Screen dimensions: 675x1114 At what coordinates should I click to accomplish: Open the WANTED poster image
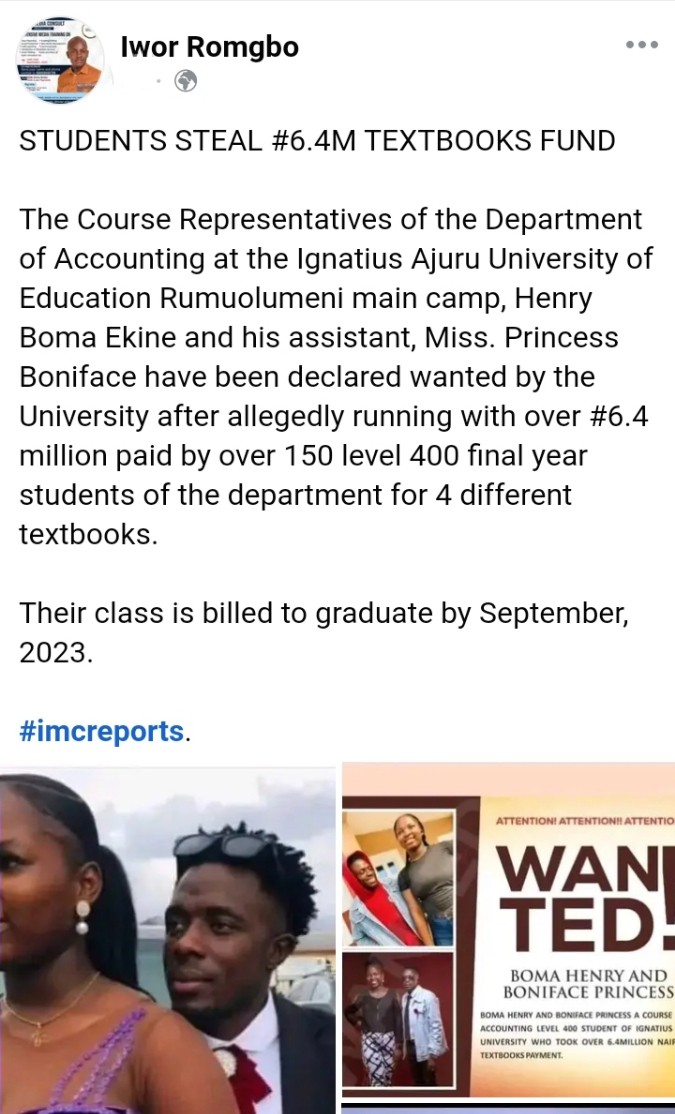[508, 927]
